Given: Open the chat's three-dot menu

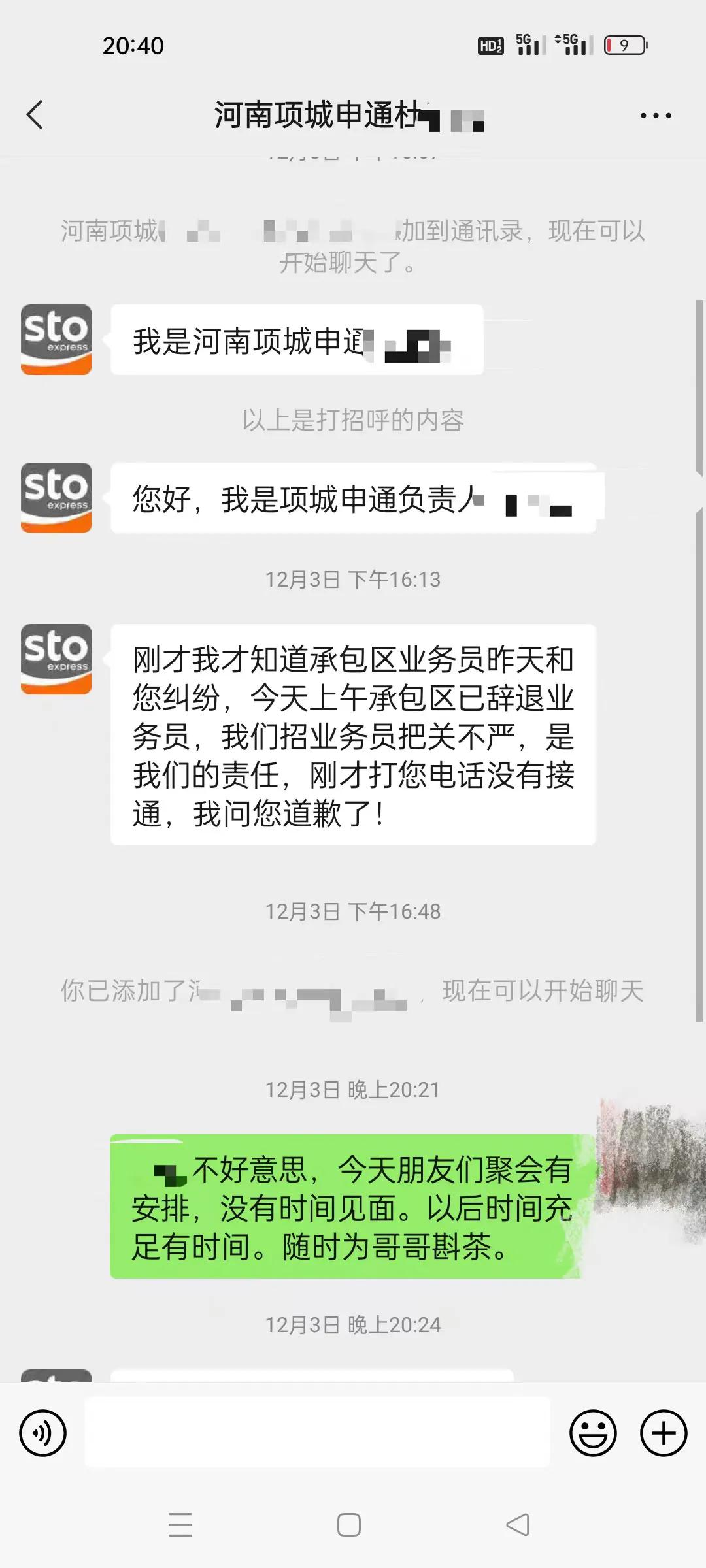Looking at the screenshot, I should coord(655,116).
